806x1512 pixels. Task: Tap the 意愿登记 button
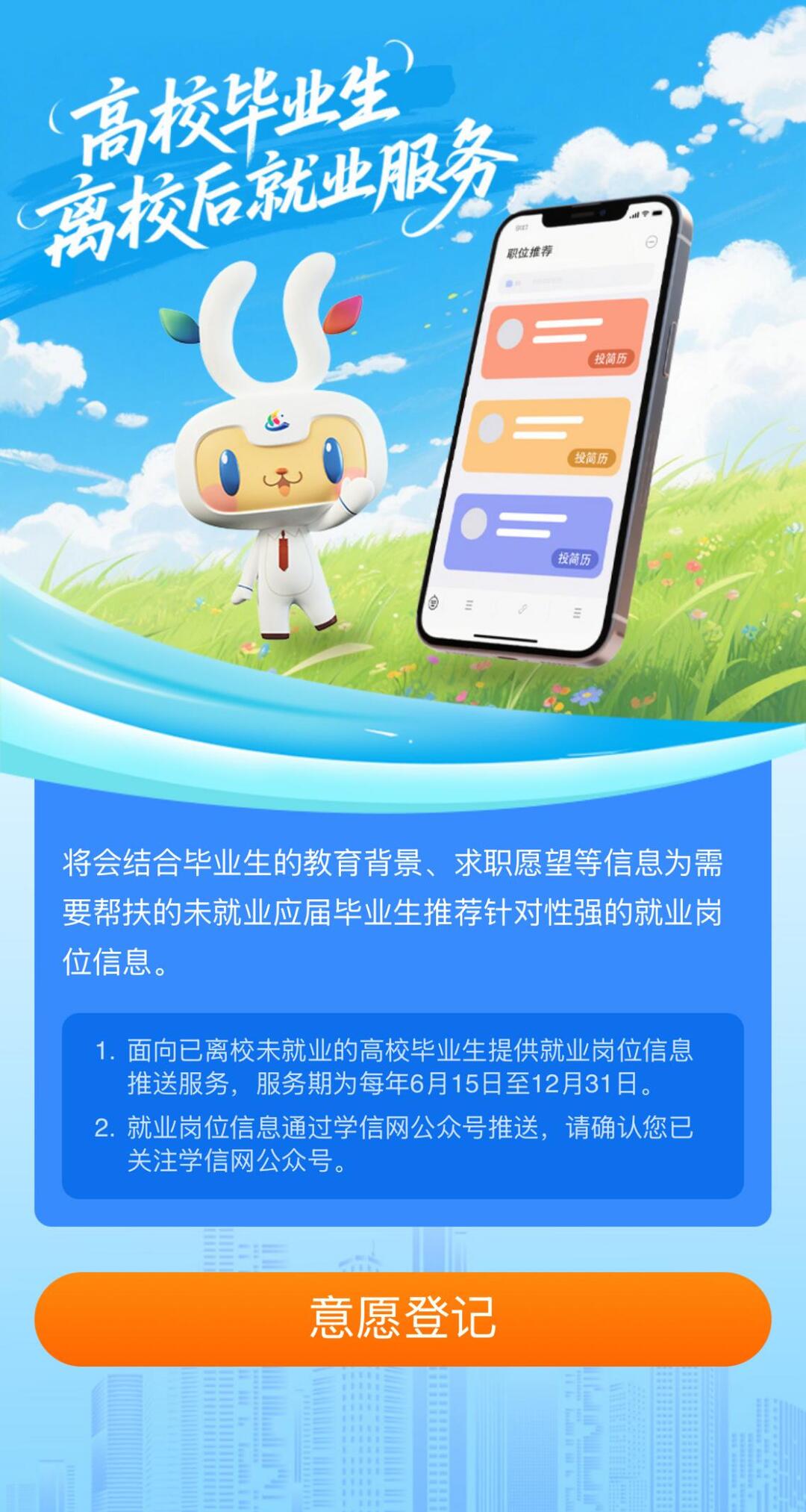click(402, 1318)
